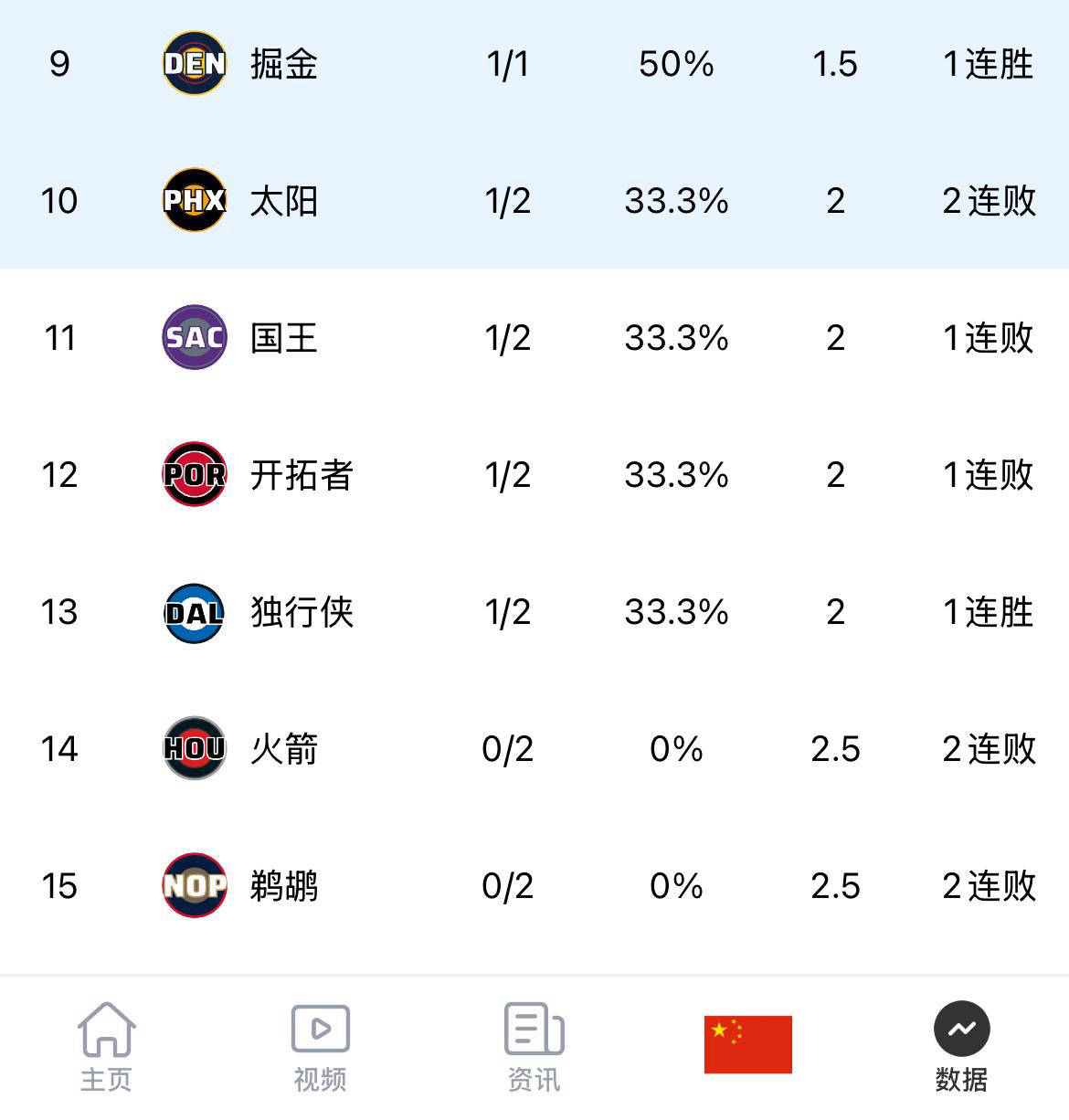Select the Trail Blazers (开拓者) POR logo
This screenshot has width=1069, height=1120.
coord(193,475)
